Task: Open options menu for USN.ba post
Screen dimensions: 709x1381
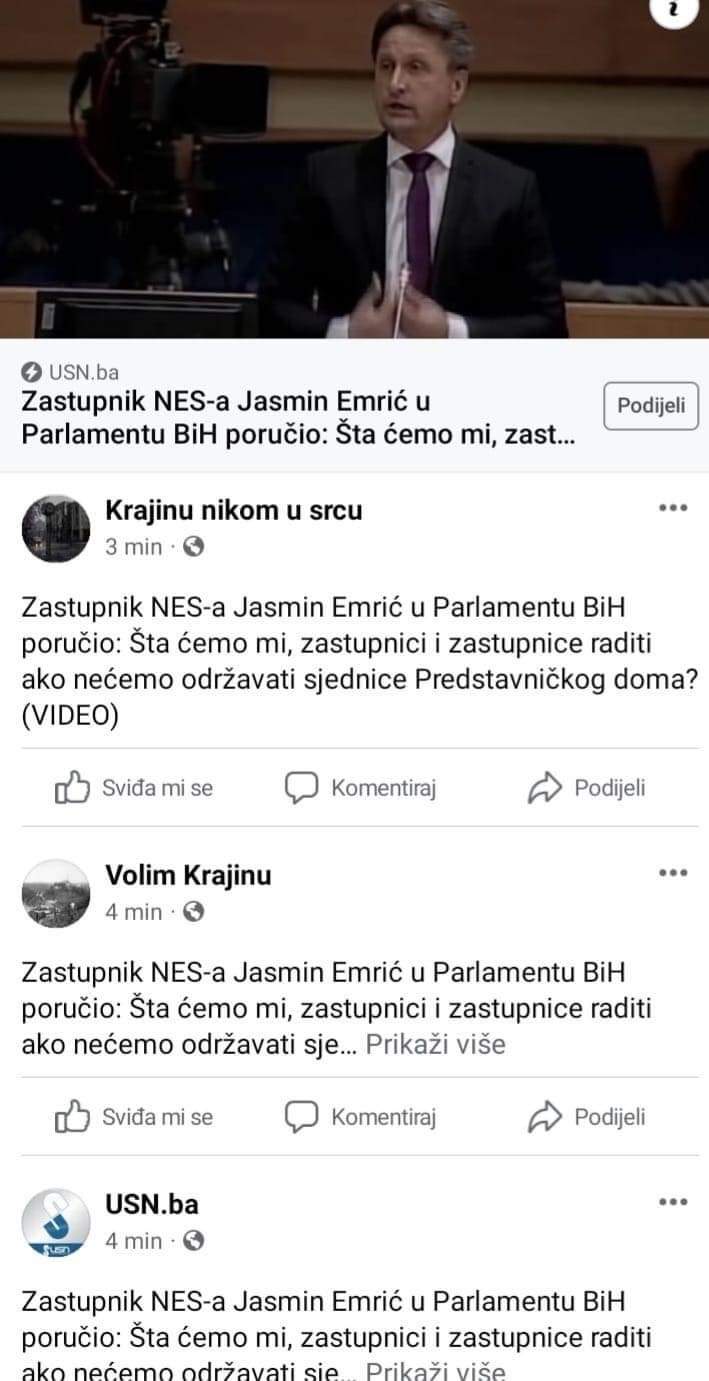Action: [673, 1201]
